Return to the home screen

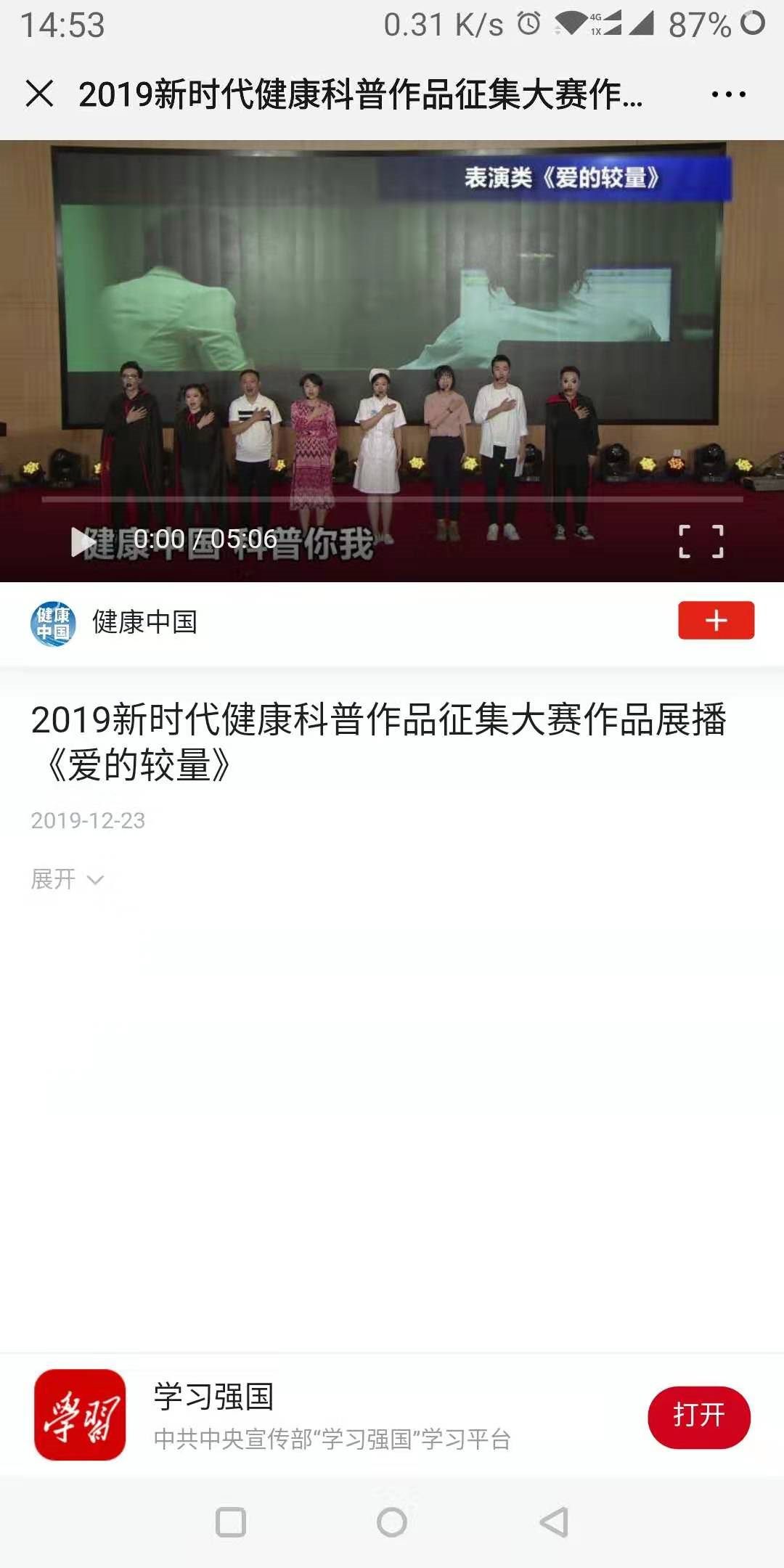pos(392,1522)
